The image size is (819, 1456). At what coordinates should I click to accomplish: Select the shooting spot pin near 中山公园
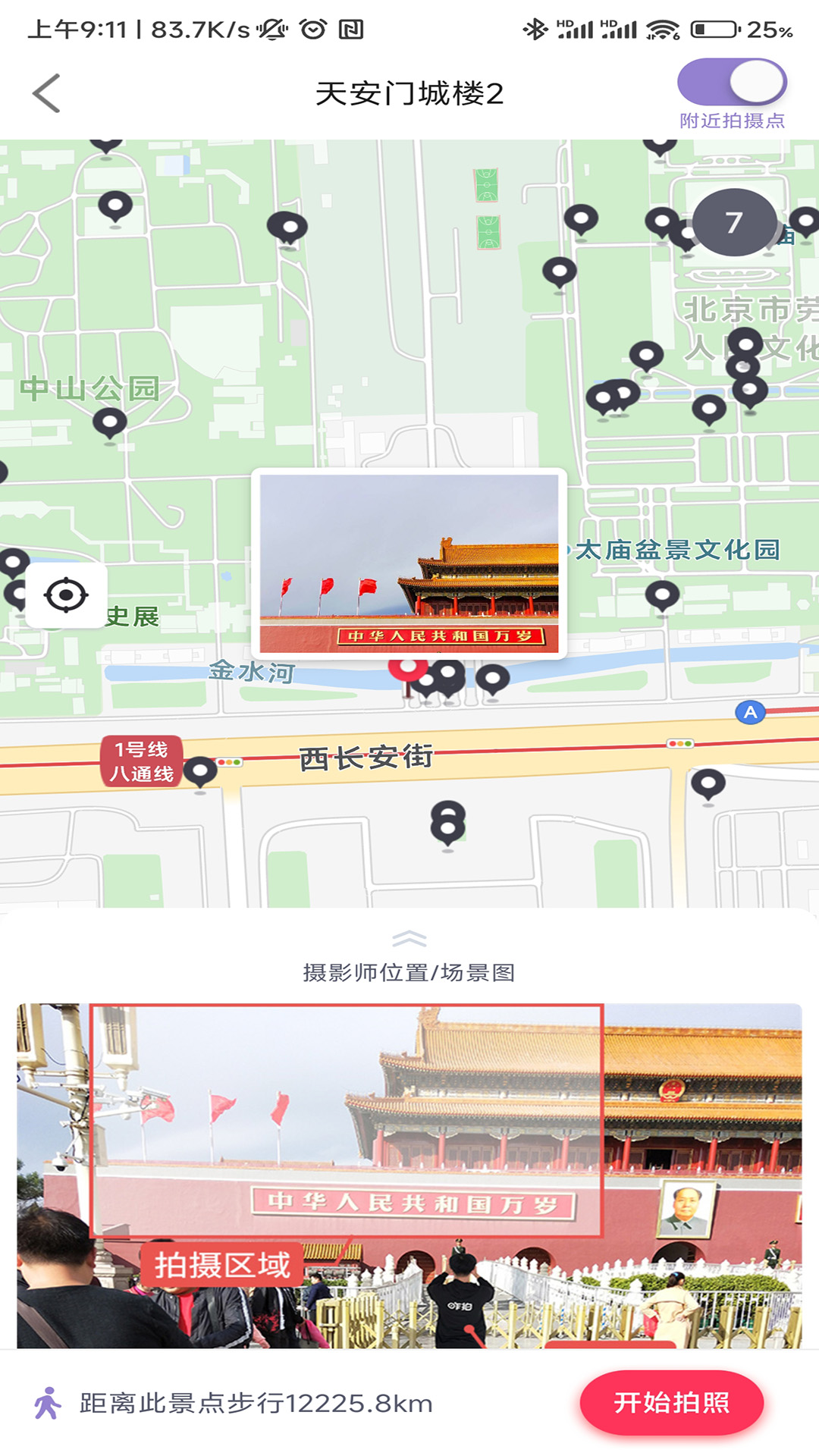pyautogui.click(x=110, y=422)
